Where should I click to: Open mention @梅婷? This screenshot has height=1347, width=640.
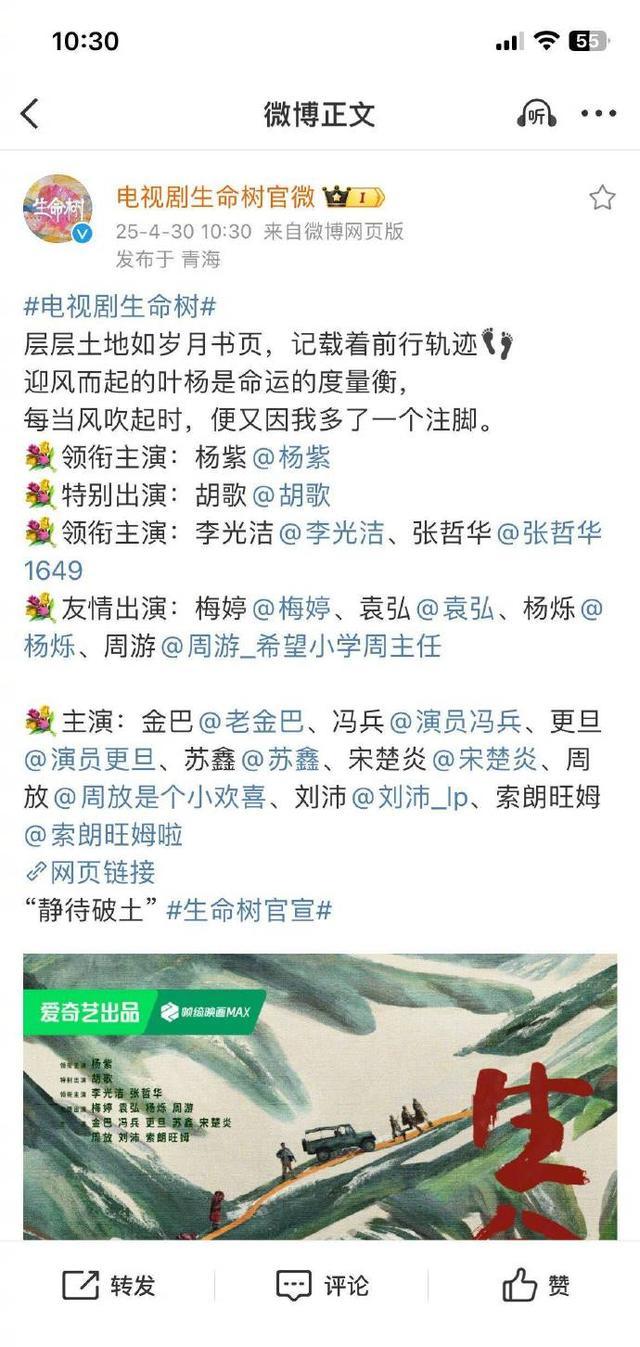[304, 609]
